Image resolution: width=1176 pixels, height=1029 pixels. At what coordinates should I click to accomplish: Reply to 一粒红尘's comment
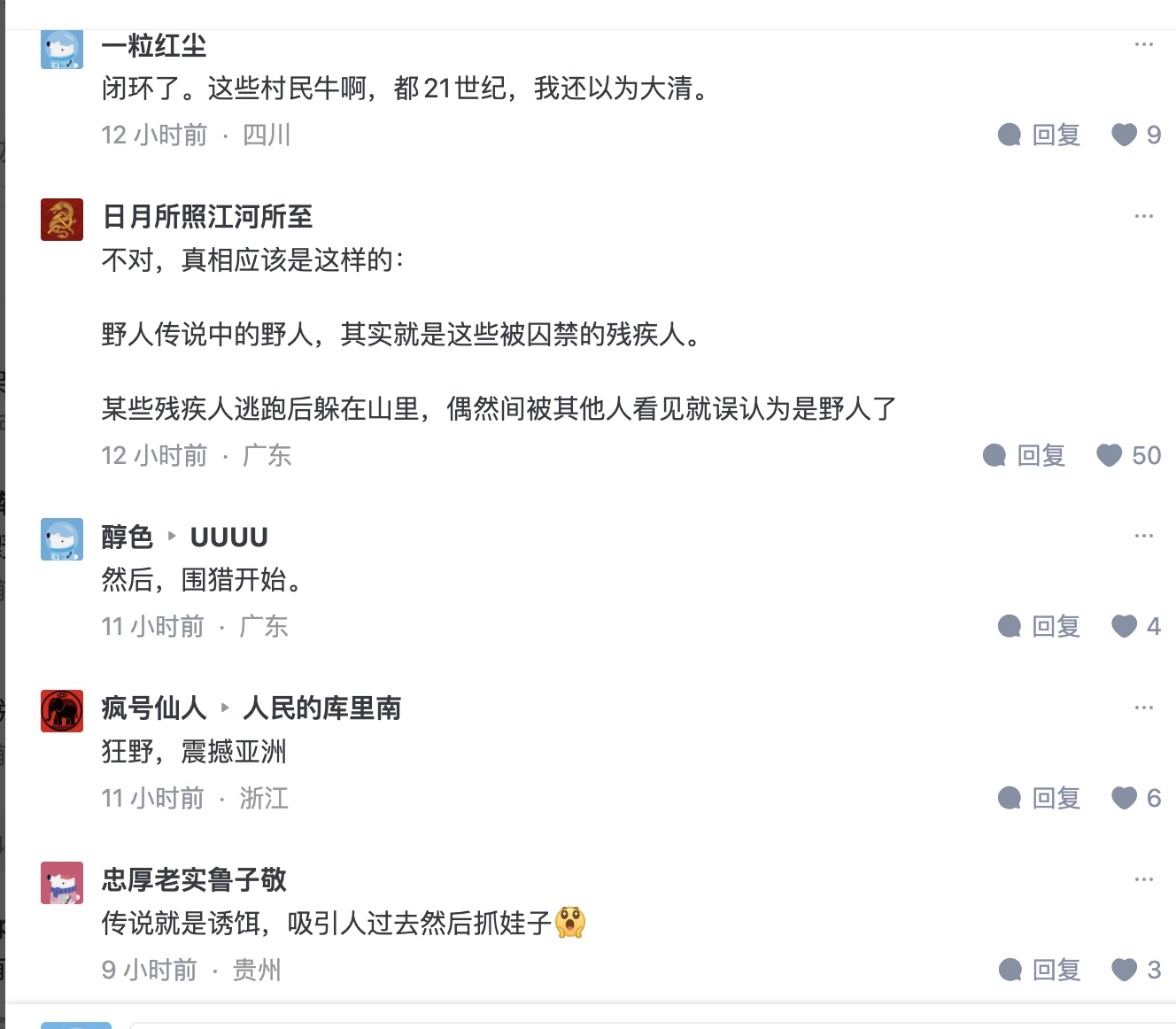(1040, 135)
